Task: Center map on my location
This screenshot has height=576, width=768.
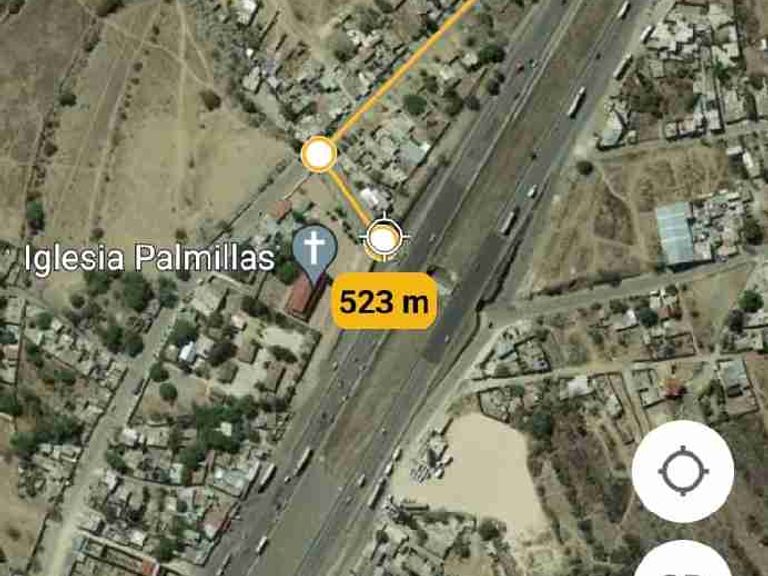Action: click(x=682, y=471)
